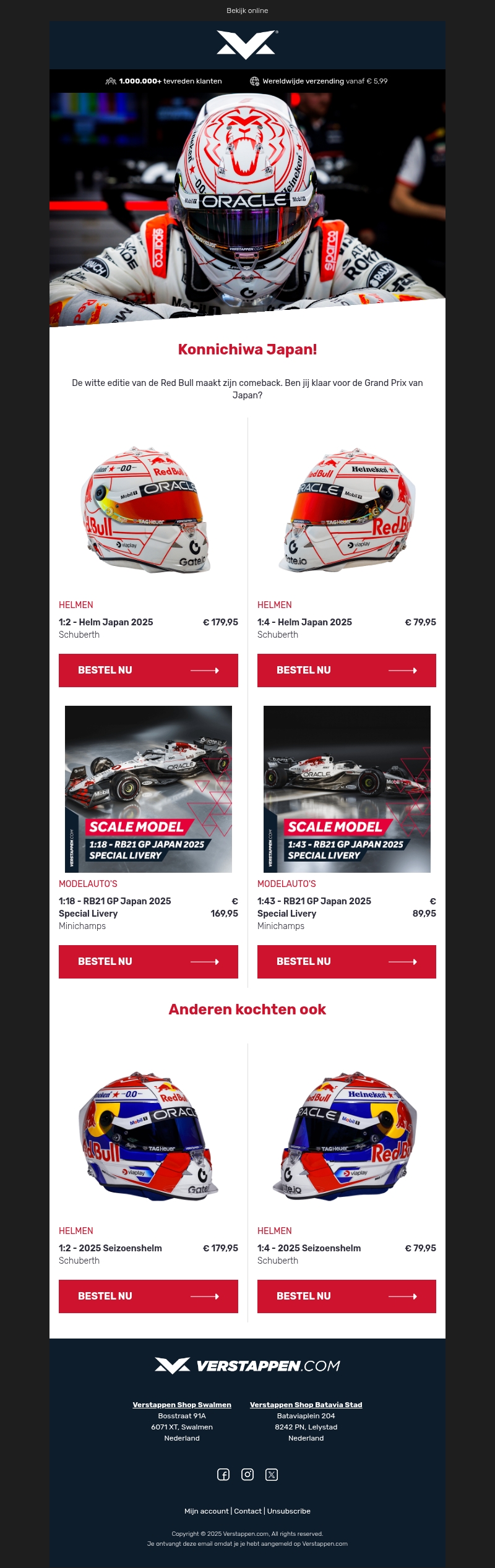Open Verstappen Shop Batavia Stad link
The height and width of the screenshot is (1568, 495).
point(306,1405)
